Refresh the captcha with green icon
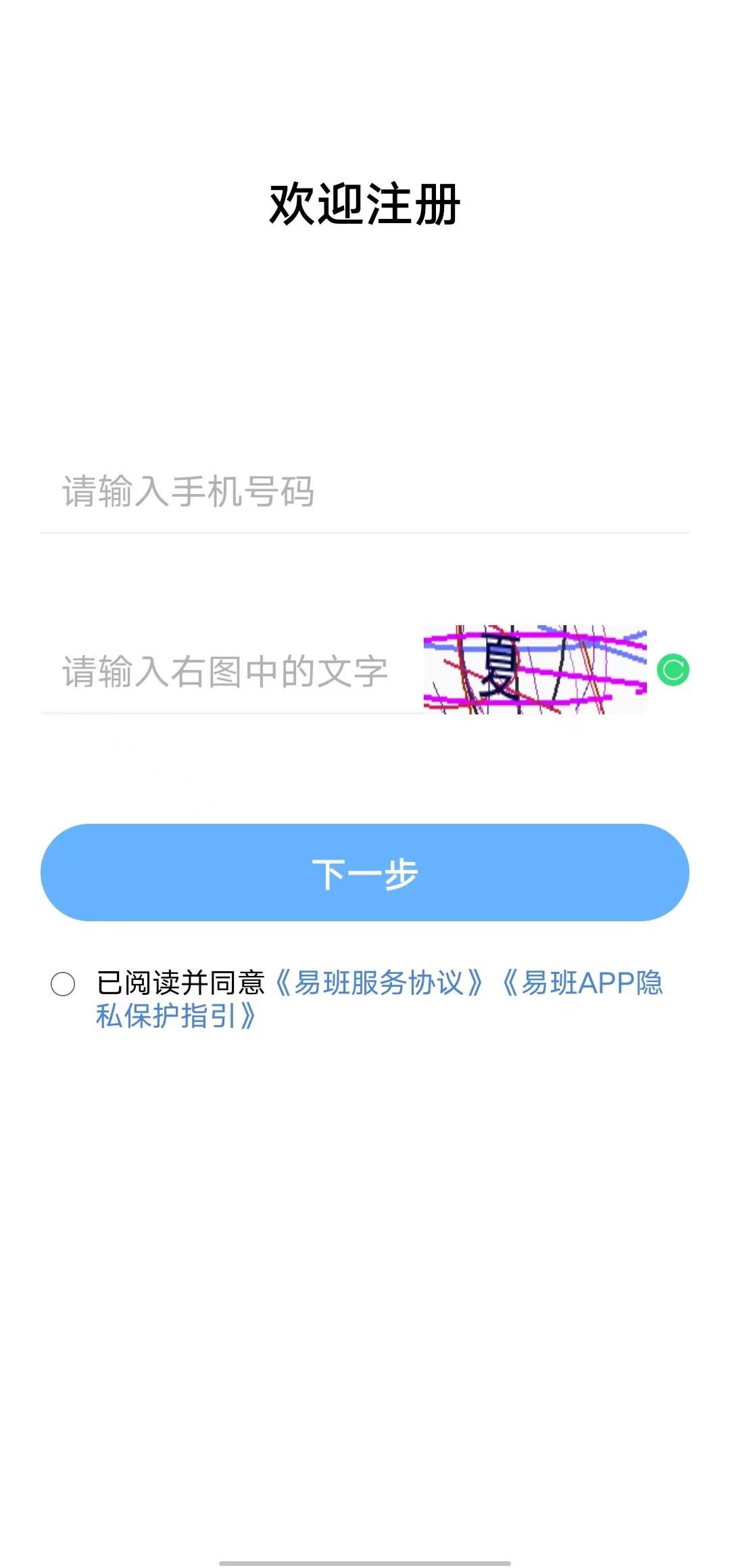The height and width of the screenshot is (1568, 730). [673, 670]
